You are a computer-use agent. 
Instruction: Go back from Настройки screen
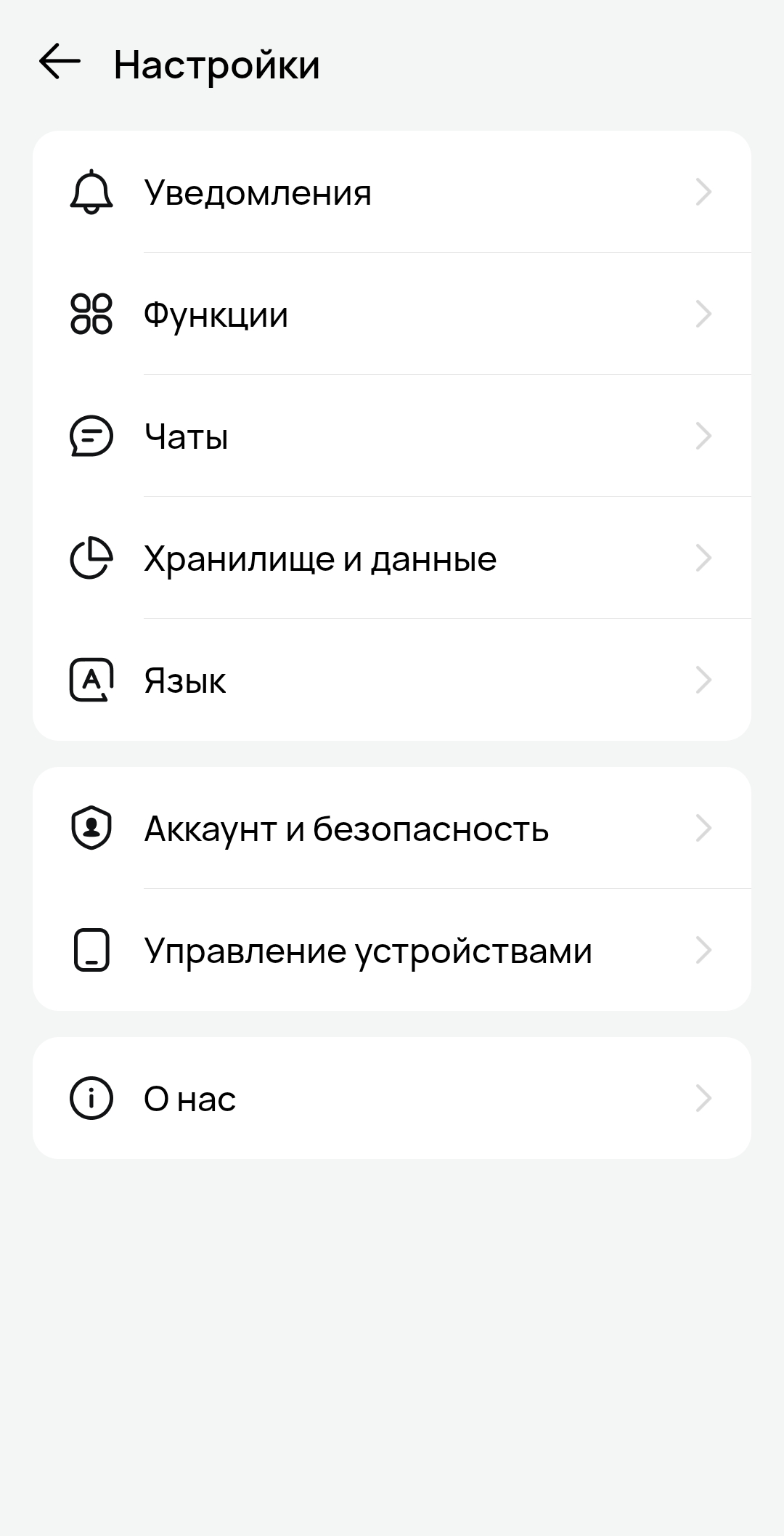pyautogui.click(x=60, y=61)
